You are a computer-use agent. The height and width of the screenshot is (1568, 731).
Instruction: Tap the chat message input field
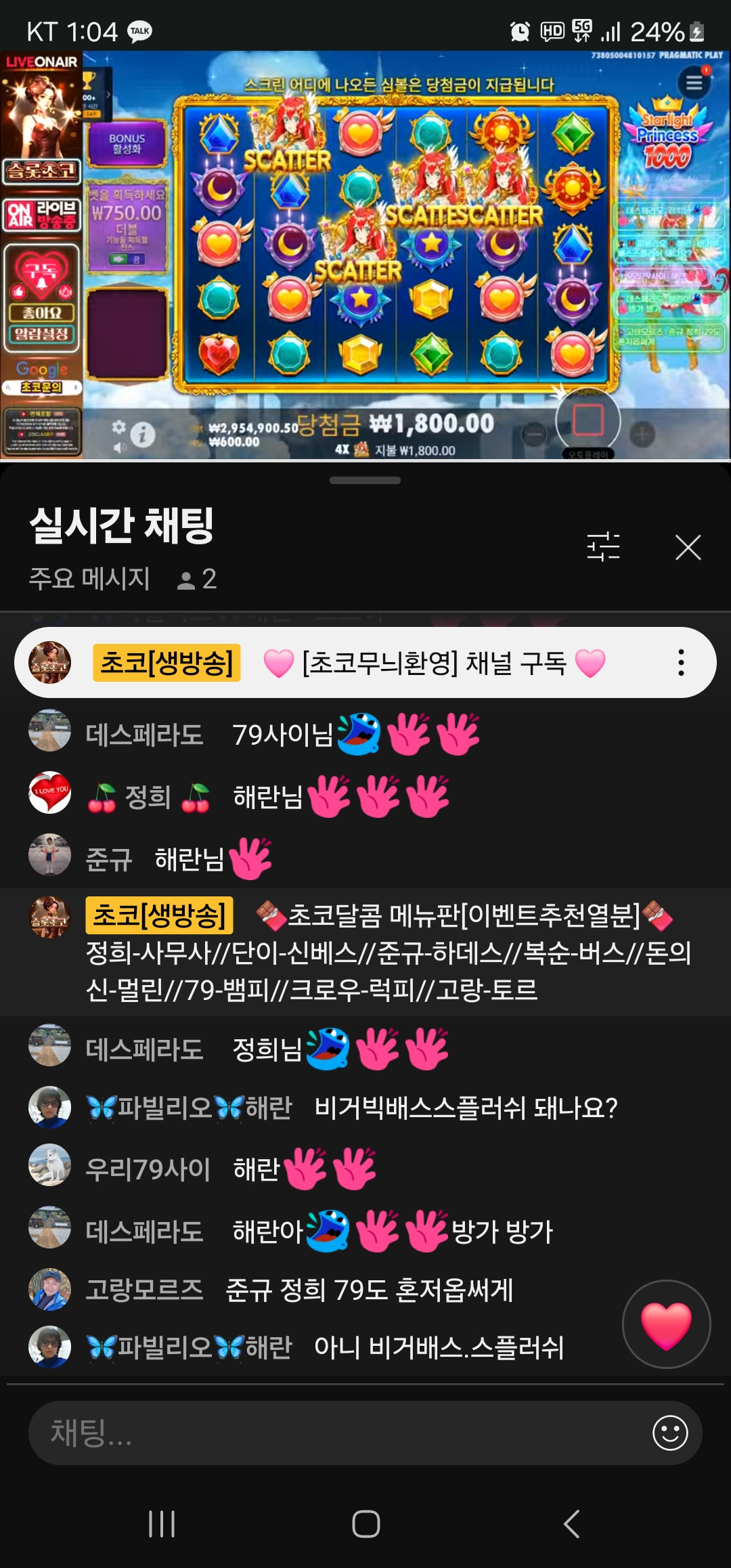[x=338, y=1433]
